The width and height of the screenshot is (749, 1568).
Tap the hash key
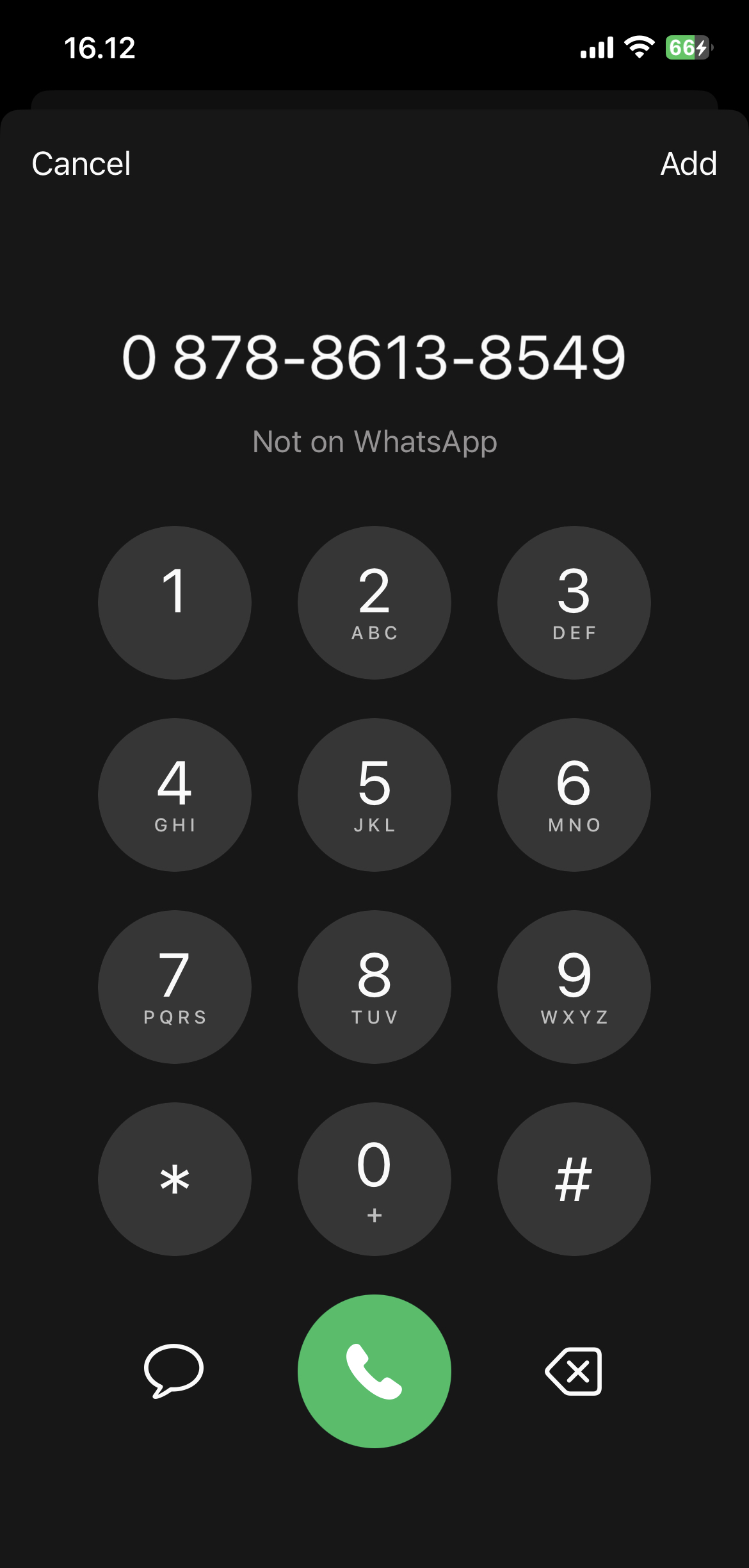click(574, 1179)
